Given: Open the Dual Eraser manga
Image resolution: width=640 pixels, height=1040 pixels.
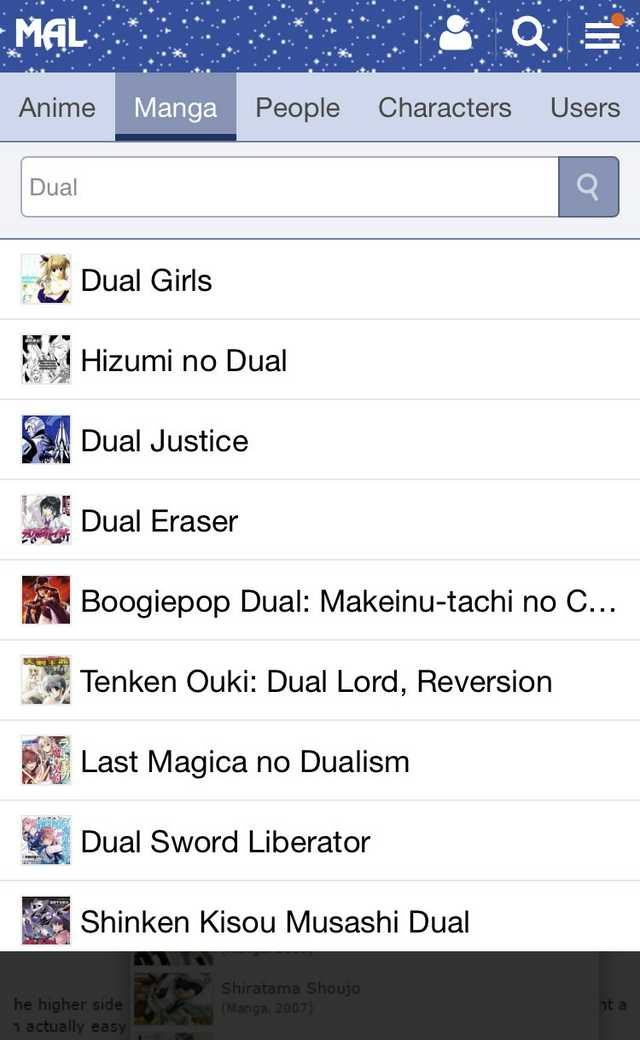Looking at the screenshot, I should click(x=159, y=520).
